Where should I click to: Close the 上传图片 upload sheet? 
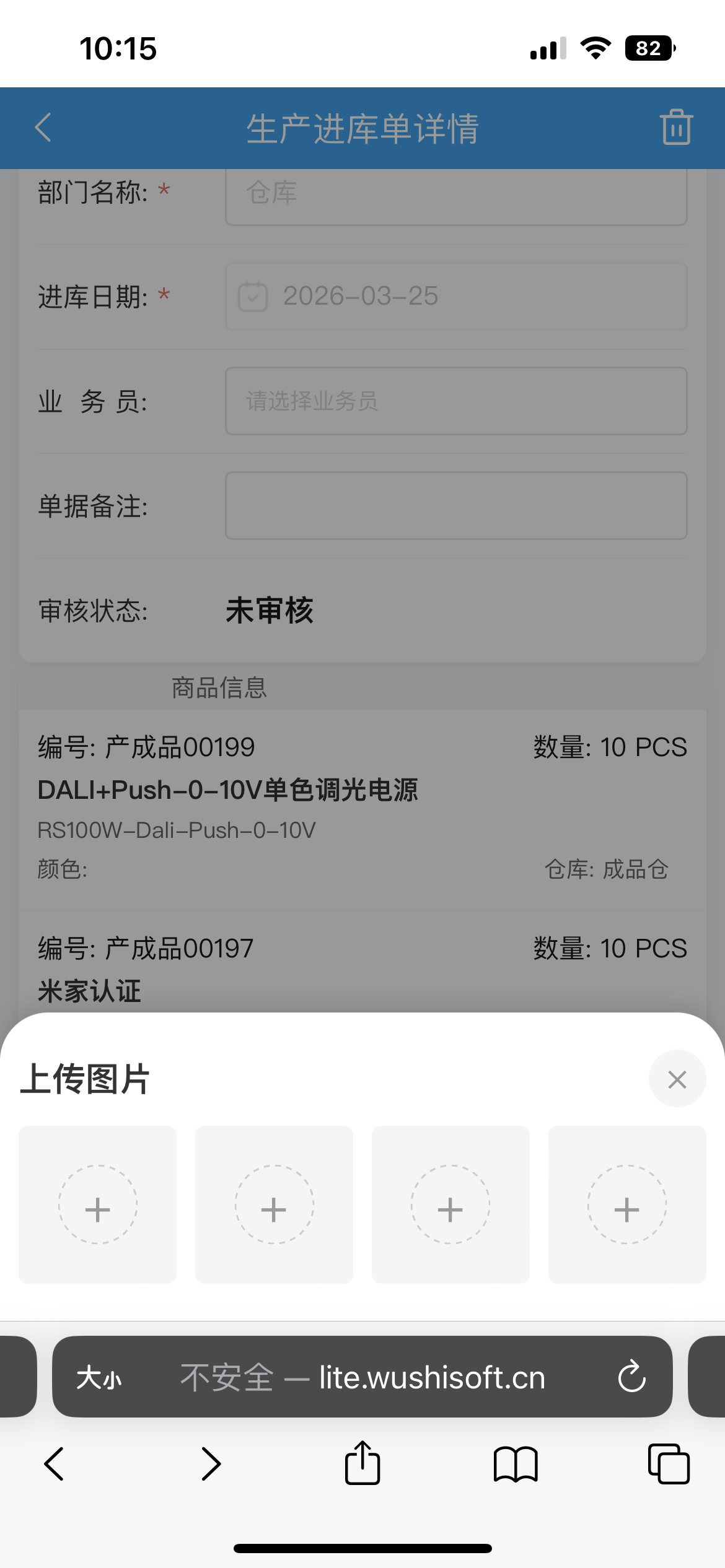tap(677, 1079)
